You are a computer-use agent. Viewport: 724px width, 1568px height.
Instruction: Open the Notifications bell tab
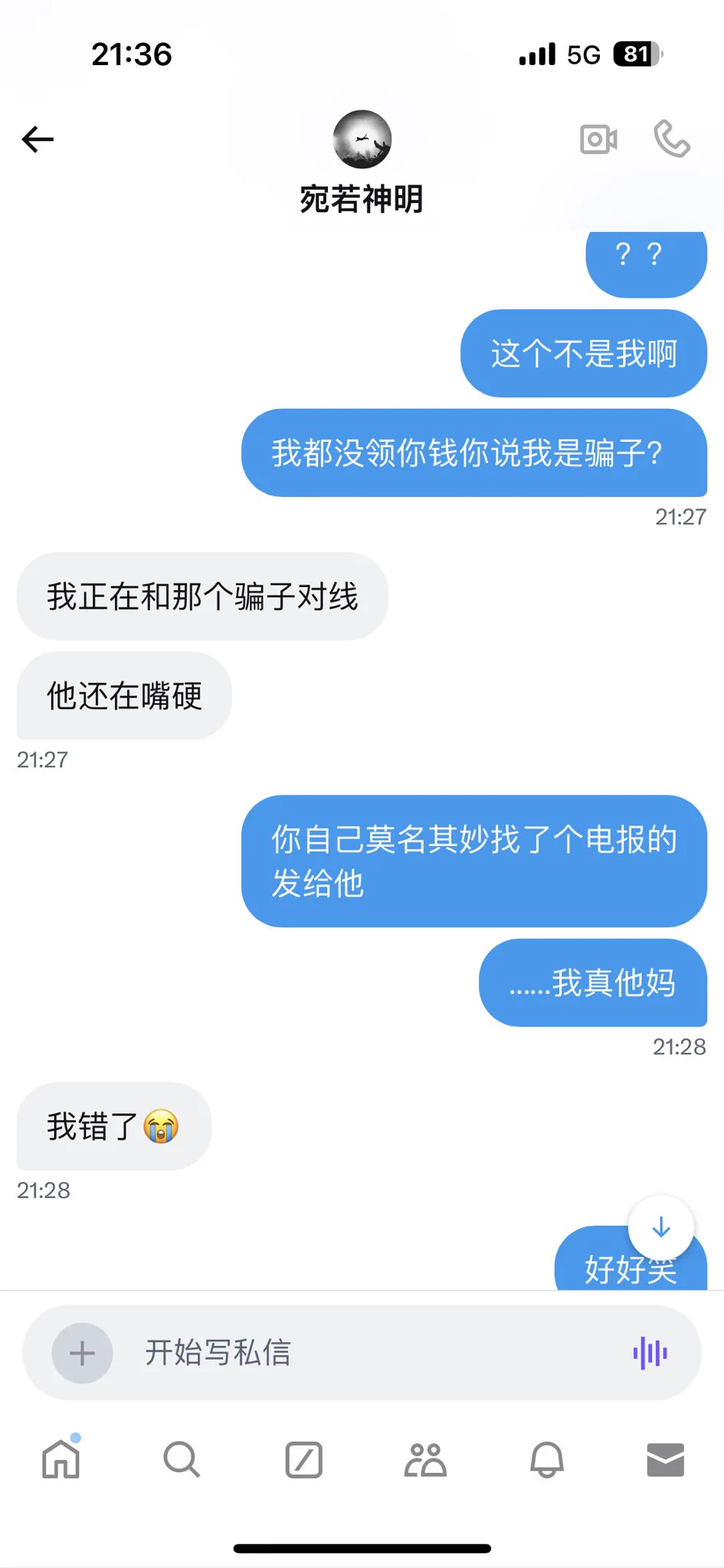(546, 1459)
